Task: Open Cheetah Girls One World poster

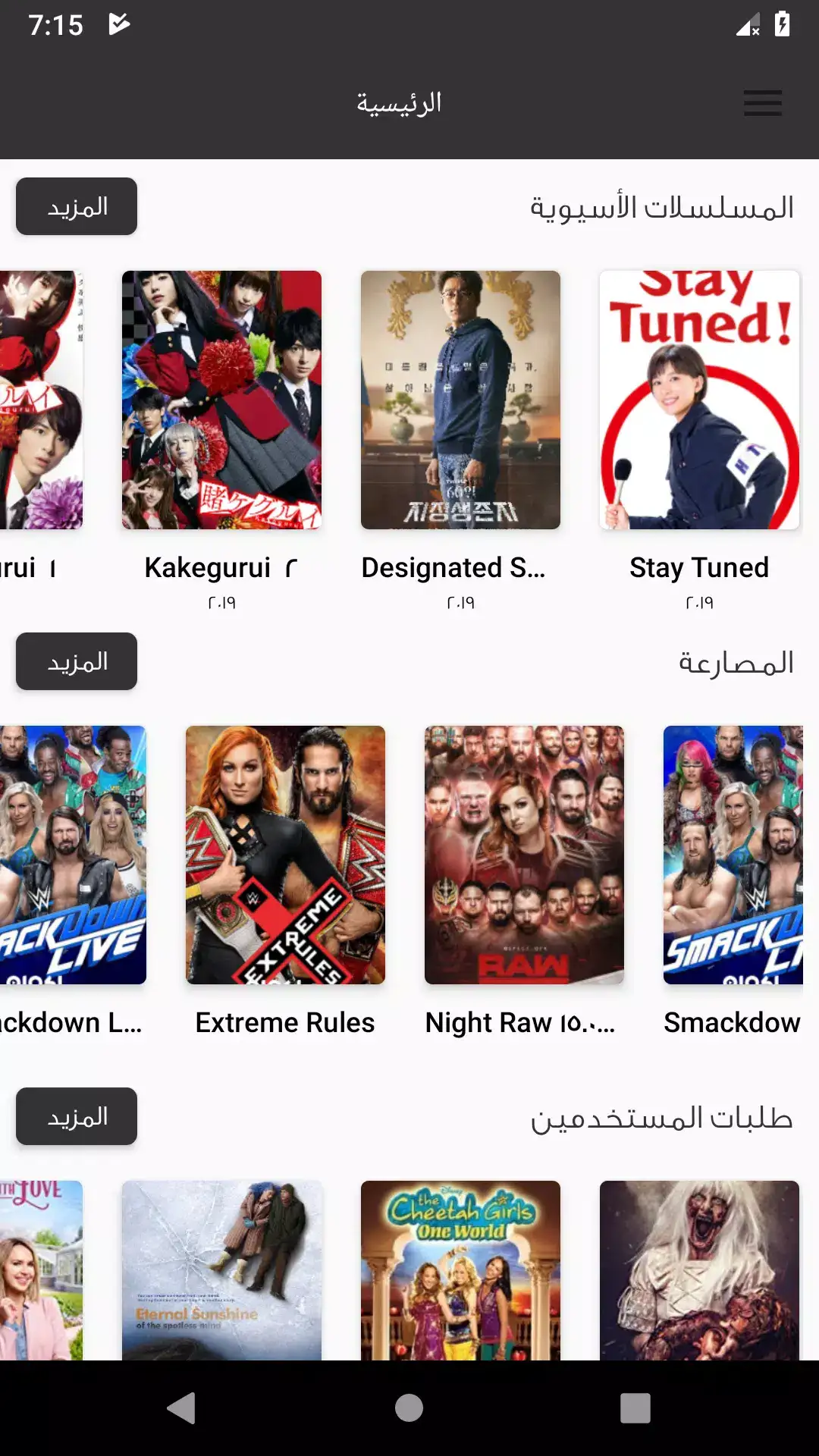Action: tap(460, 1270)
